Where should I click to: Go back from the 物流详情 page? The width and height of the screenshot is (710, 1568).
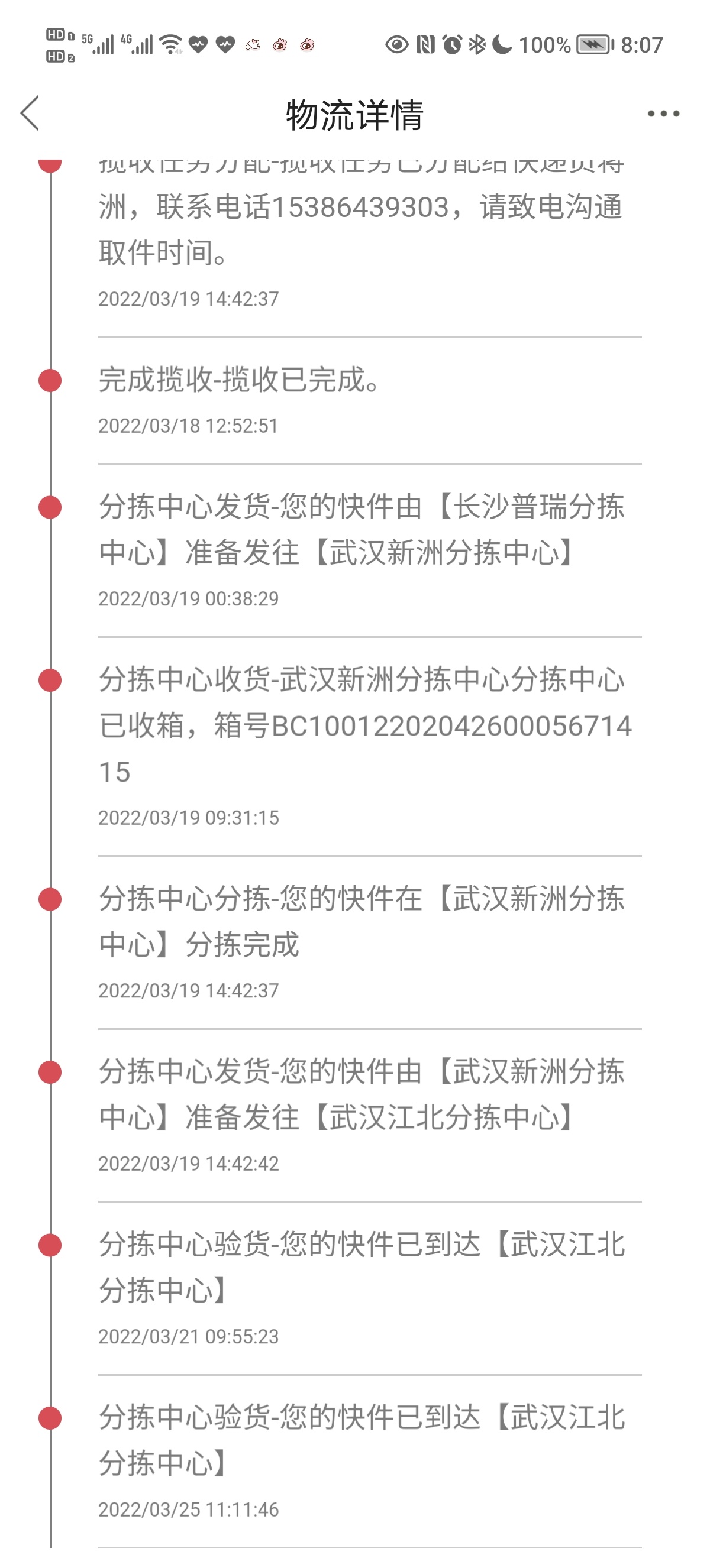click(x=30, y=113)
